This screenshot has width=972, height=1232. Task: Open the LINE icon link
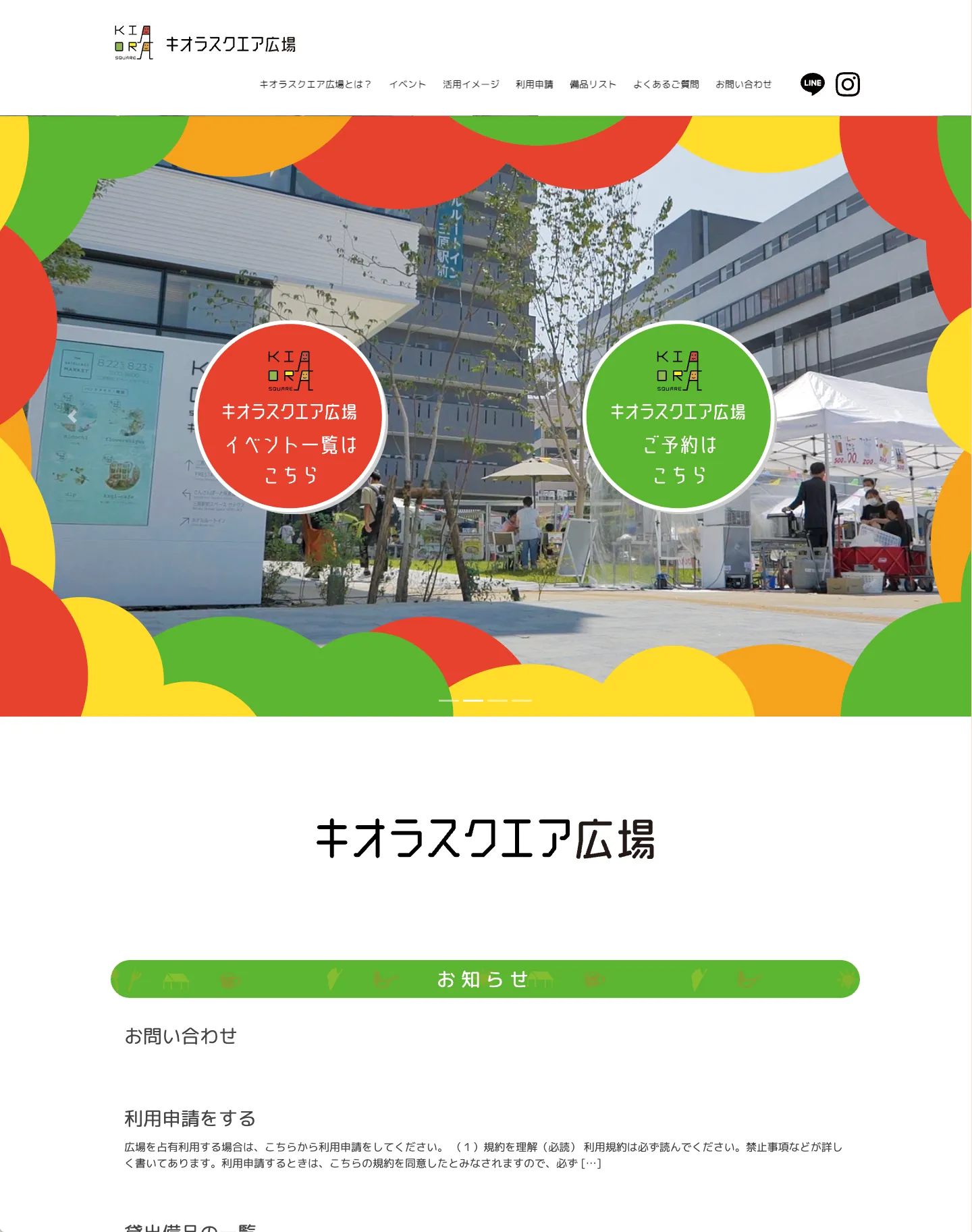click(812, 84)
